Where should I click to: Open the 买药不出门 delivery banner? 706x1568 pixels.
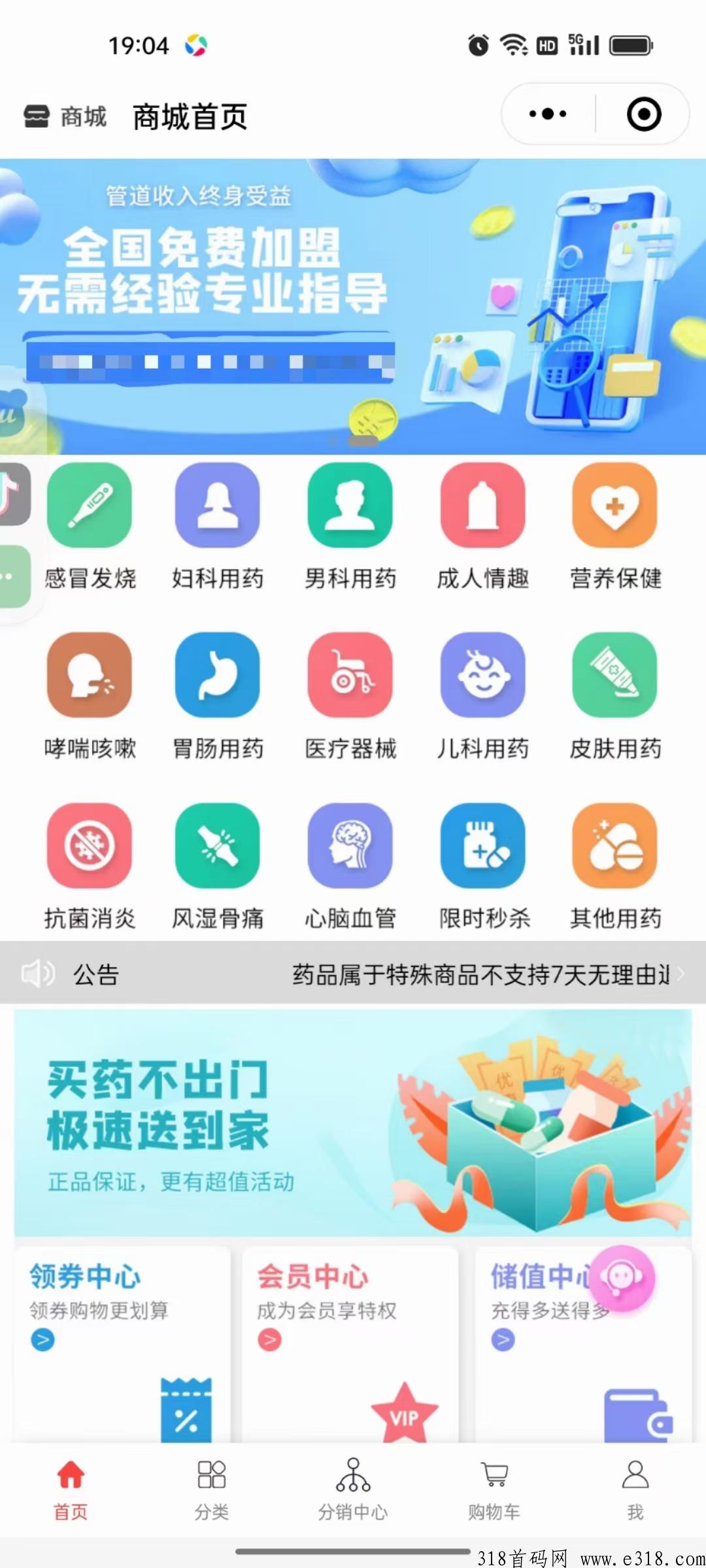(353, 1122)
